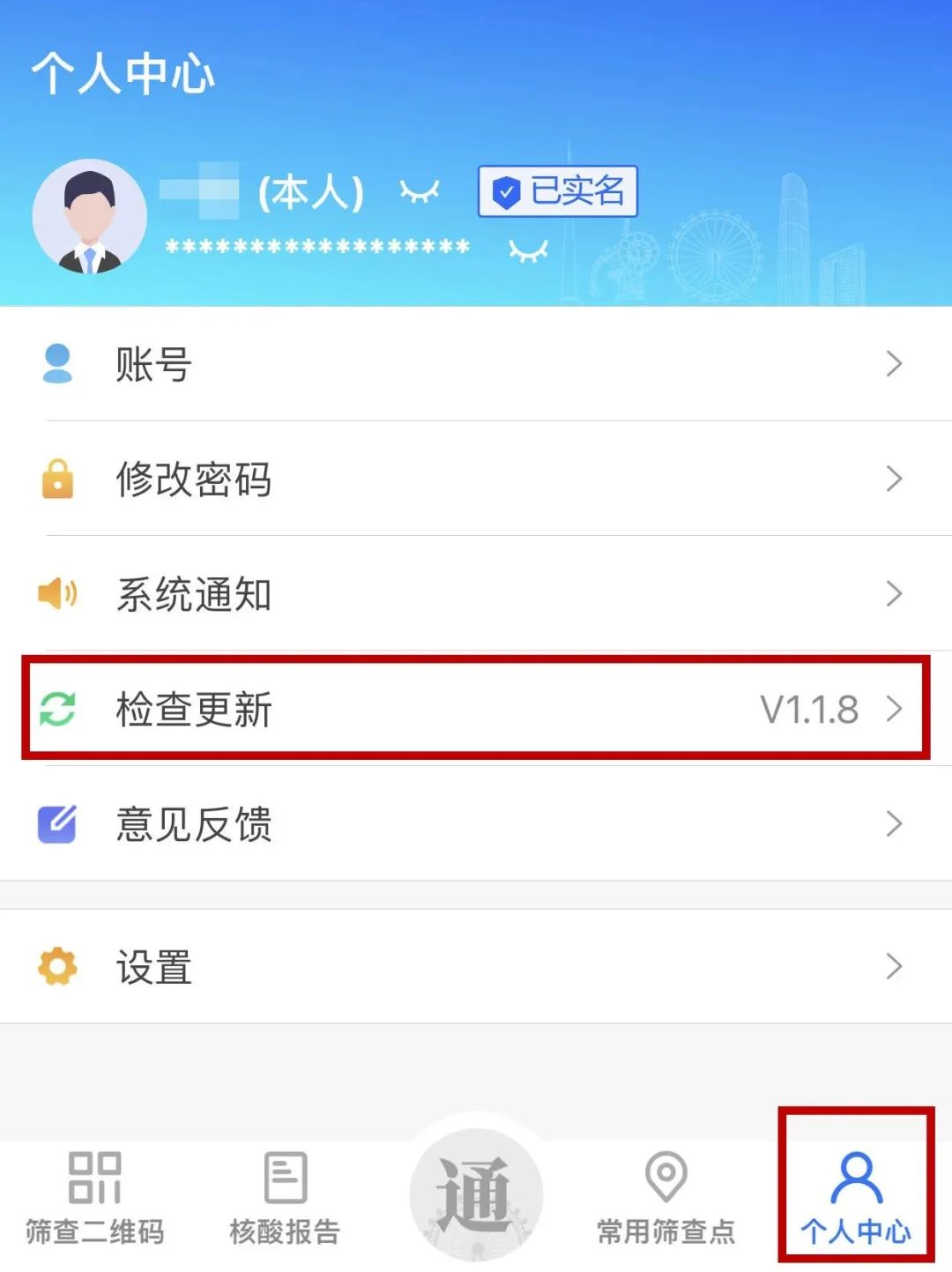Tap the 已实名 verified badge
The width and height of the screenshot is (952, 1272).
(x=555, y=192)
